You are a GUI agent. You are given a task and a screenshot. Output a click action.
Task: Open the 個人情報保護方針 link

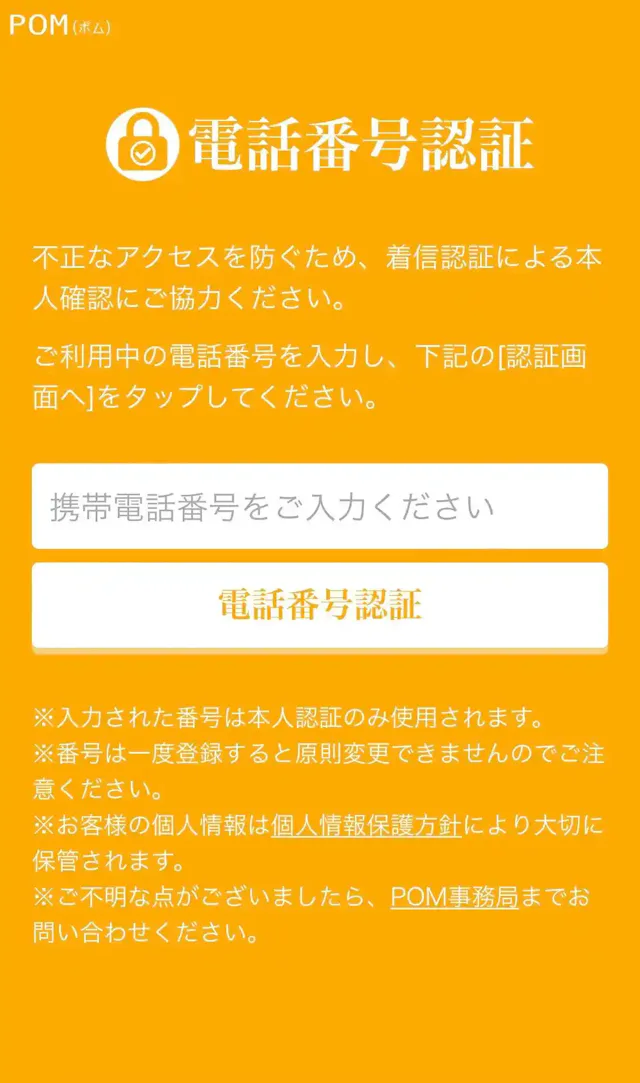pyautogui.click(x=366, y=825)
